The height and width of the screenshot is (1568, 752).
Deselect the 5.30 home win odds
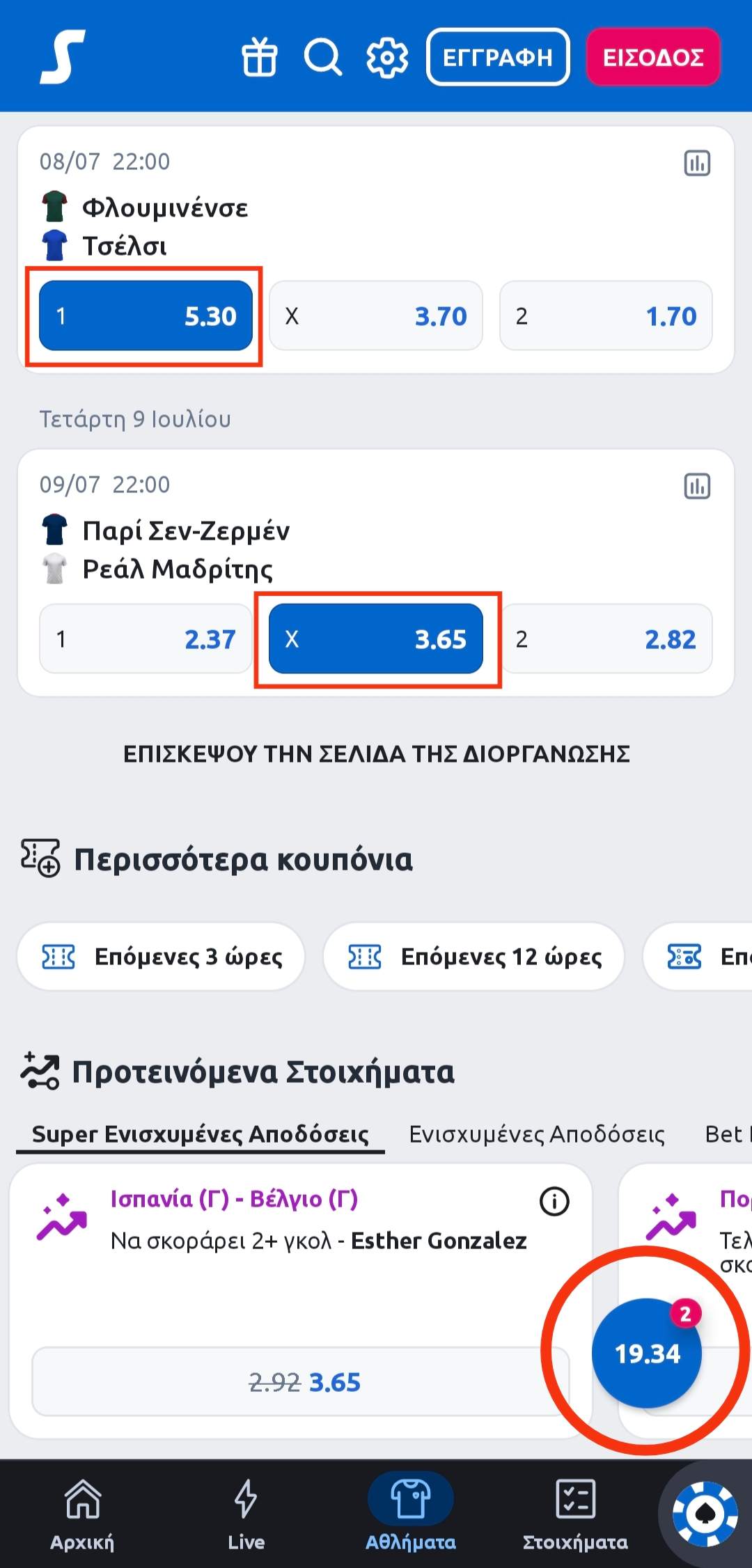point(146,316)
